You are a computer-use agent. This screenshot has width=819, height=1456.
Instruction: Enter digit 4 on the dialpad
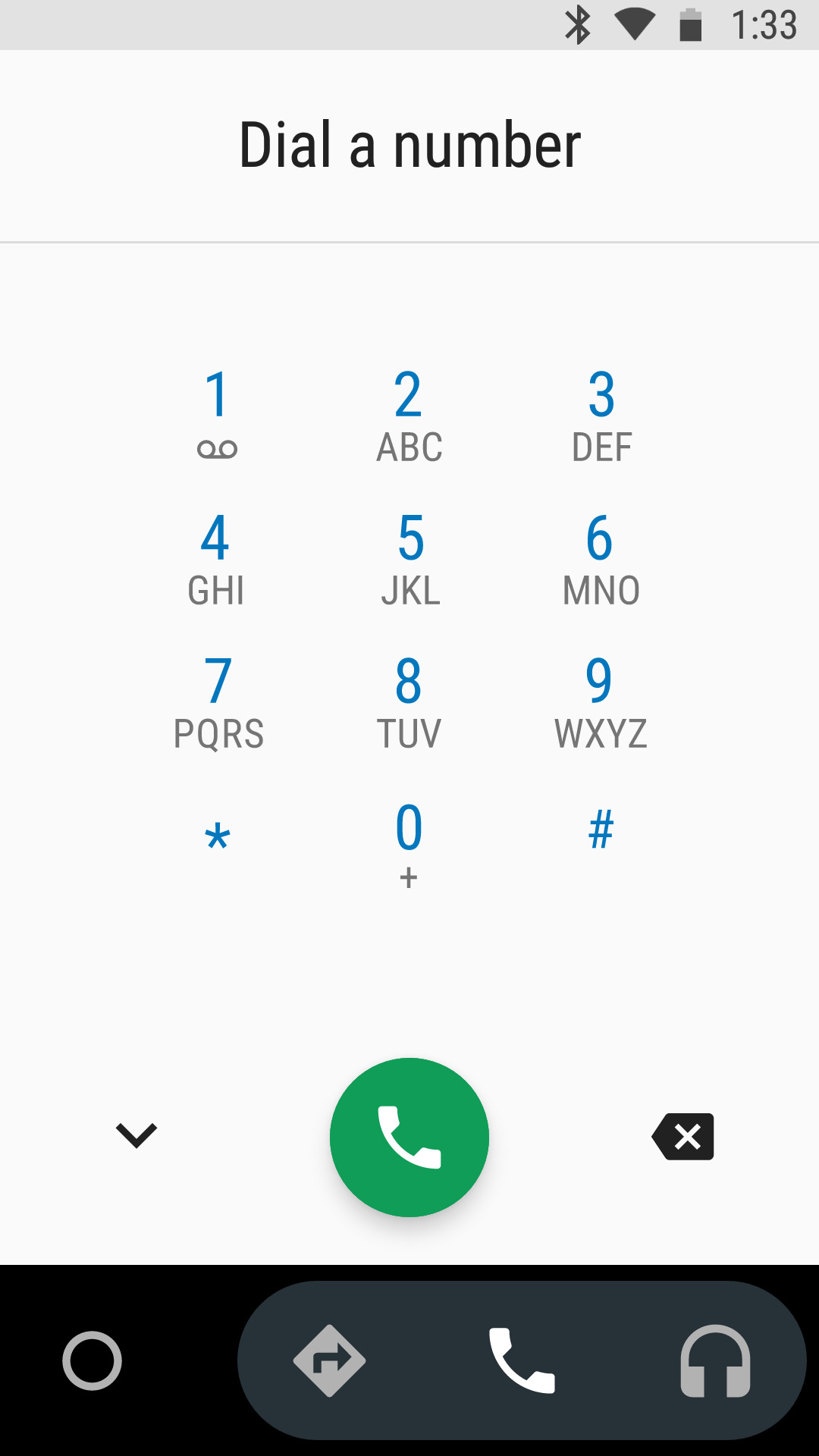(216, 557)
